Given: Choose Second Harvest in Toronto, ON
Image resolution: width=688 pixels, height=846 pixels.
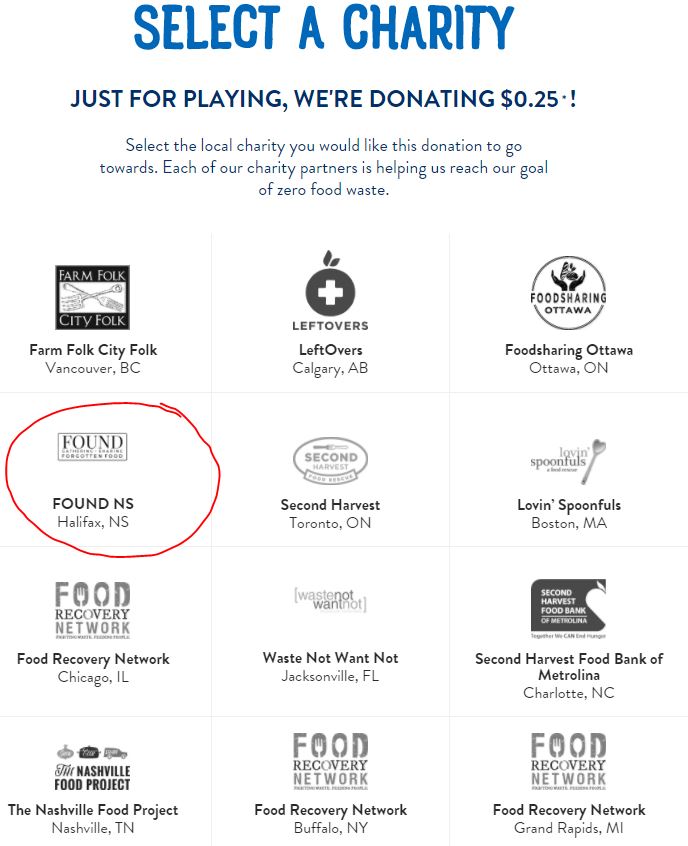Looking at the screenshot, I should tap(330, 470).
